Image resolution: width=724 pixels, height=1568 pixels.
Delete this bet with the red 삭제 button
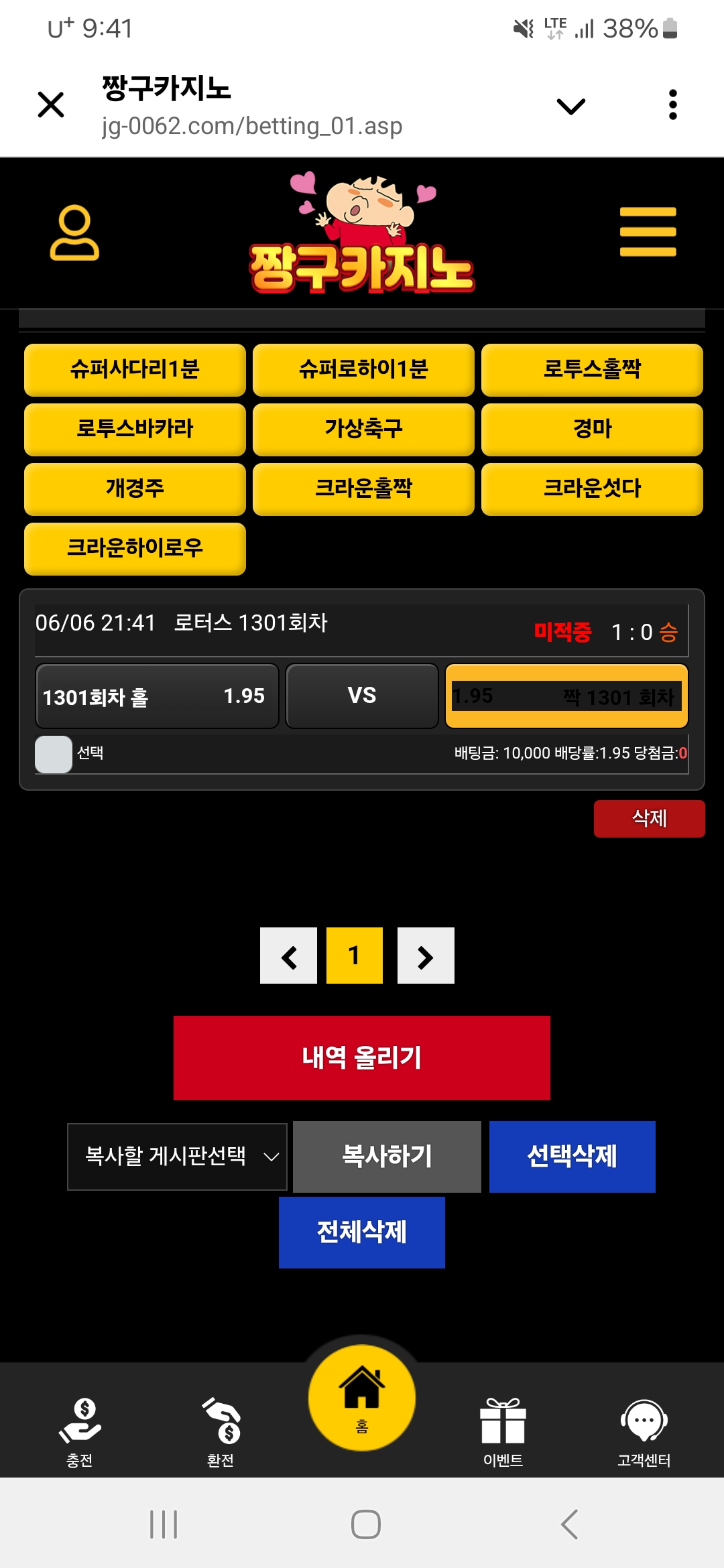(x=649, y=818)
